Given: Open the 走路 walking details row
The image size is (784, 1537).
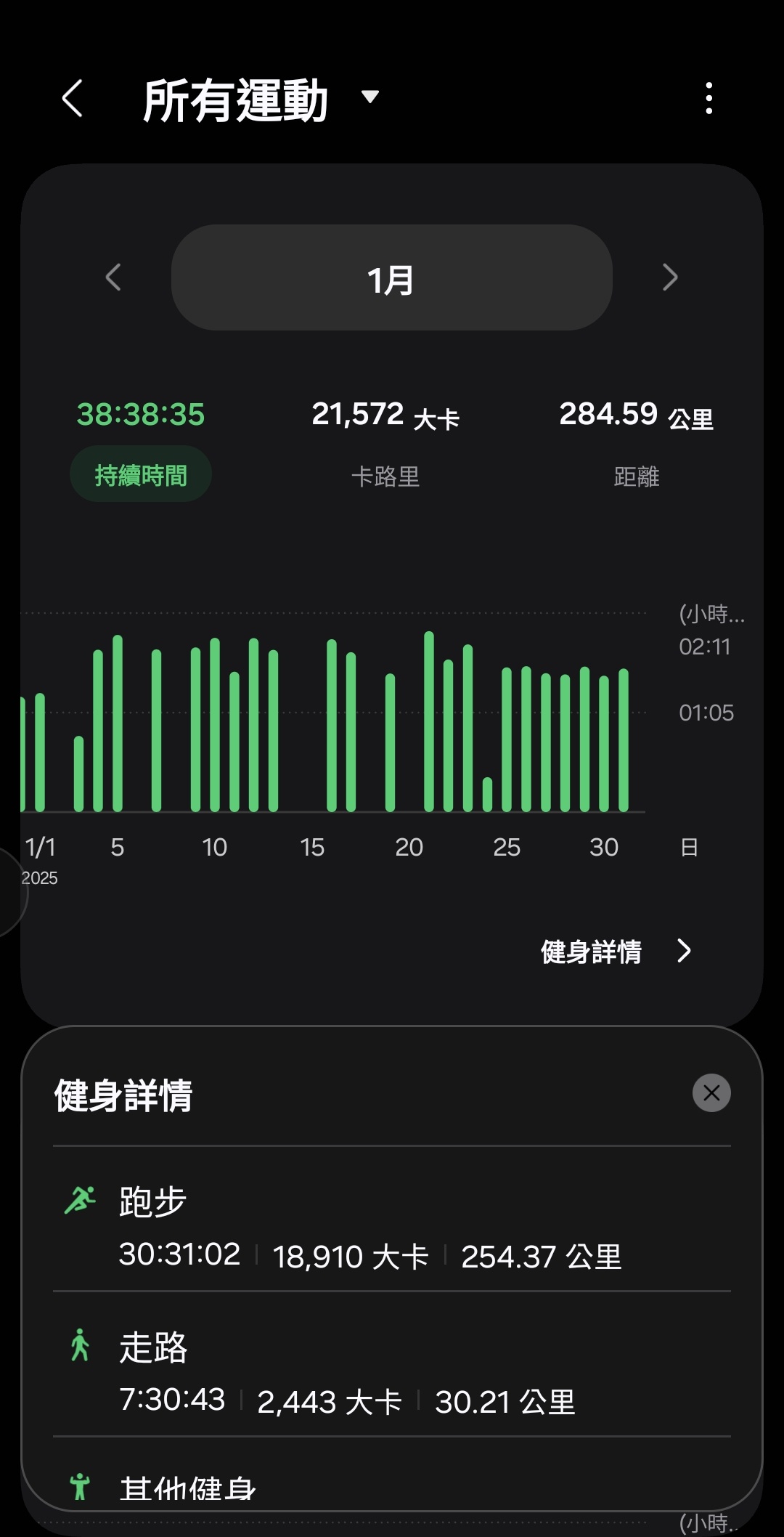Looking at the screenshot, I should 392,1364.
